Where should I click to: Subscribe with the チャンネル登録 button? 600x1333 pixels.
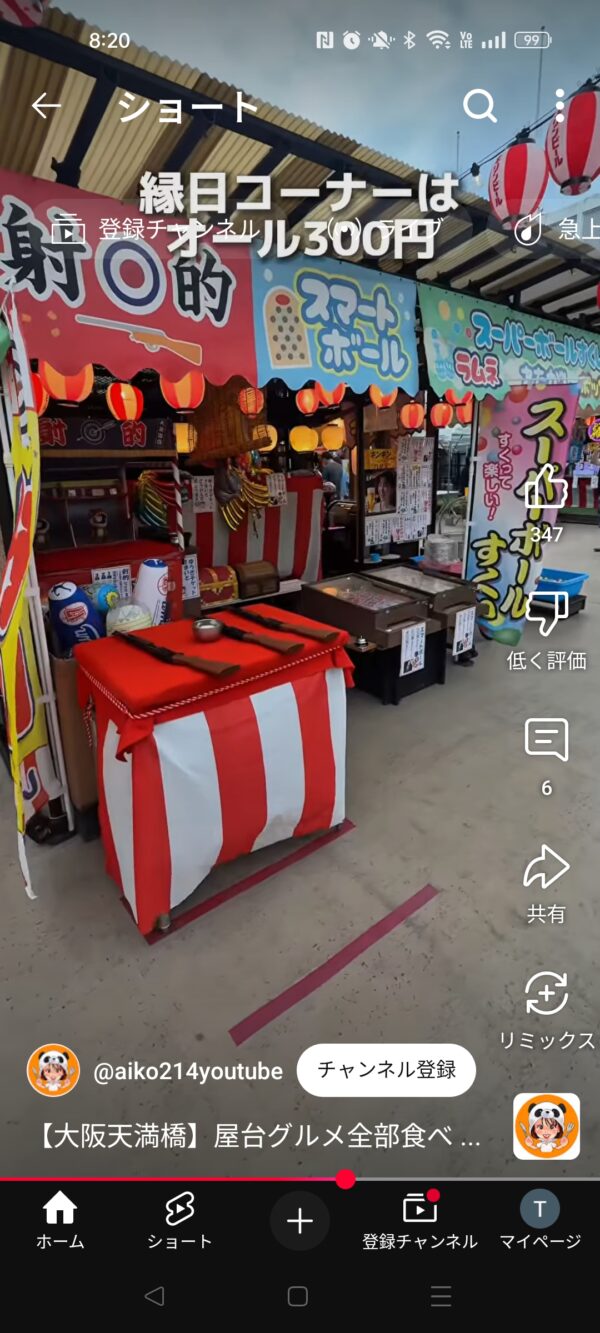(386, 1070)
